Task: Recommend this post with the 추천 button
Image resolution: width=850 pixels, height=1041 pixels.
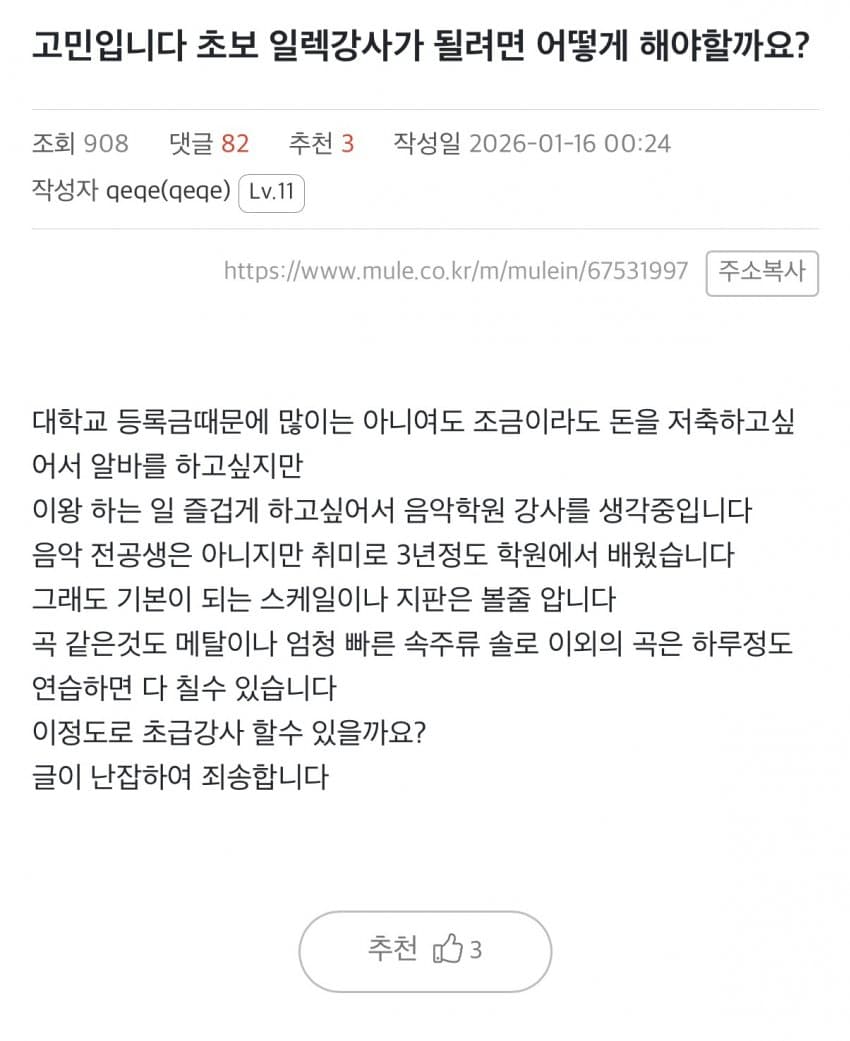Action: click(425, 950)
